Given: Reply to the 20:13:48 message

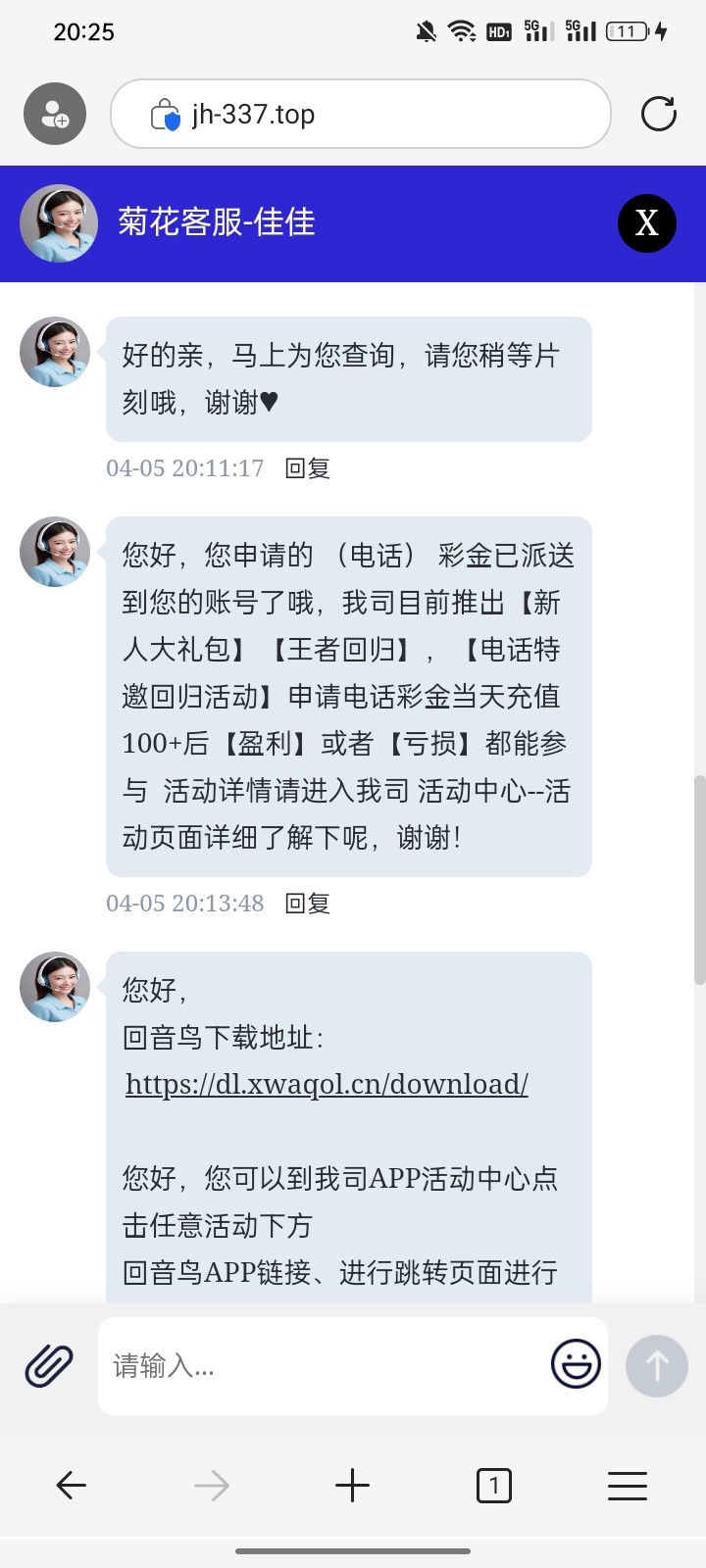Looking at the screenshot, I should 307,904.
